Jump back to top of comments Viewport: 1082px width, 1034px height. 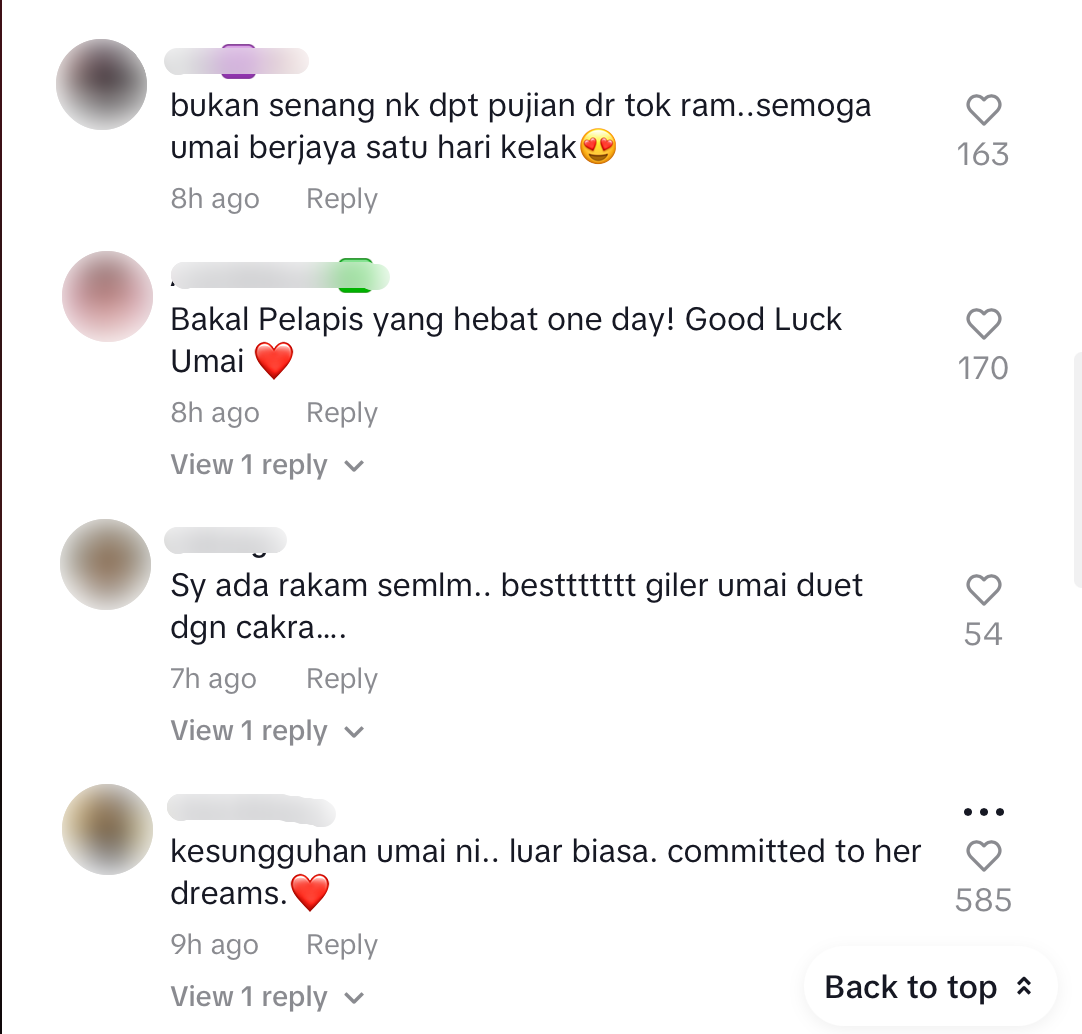[928, 987]
